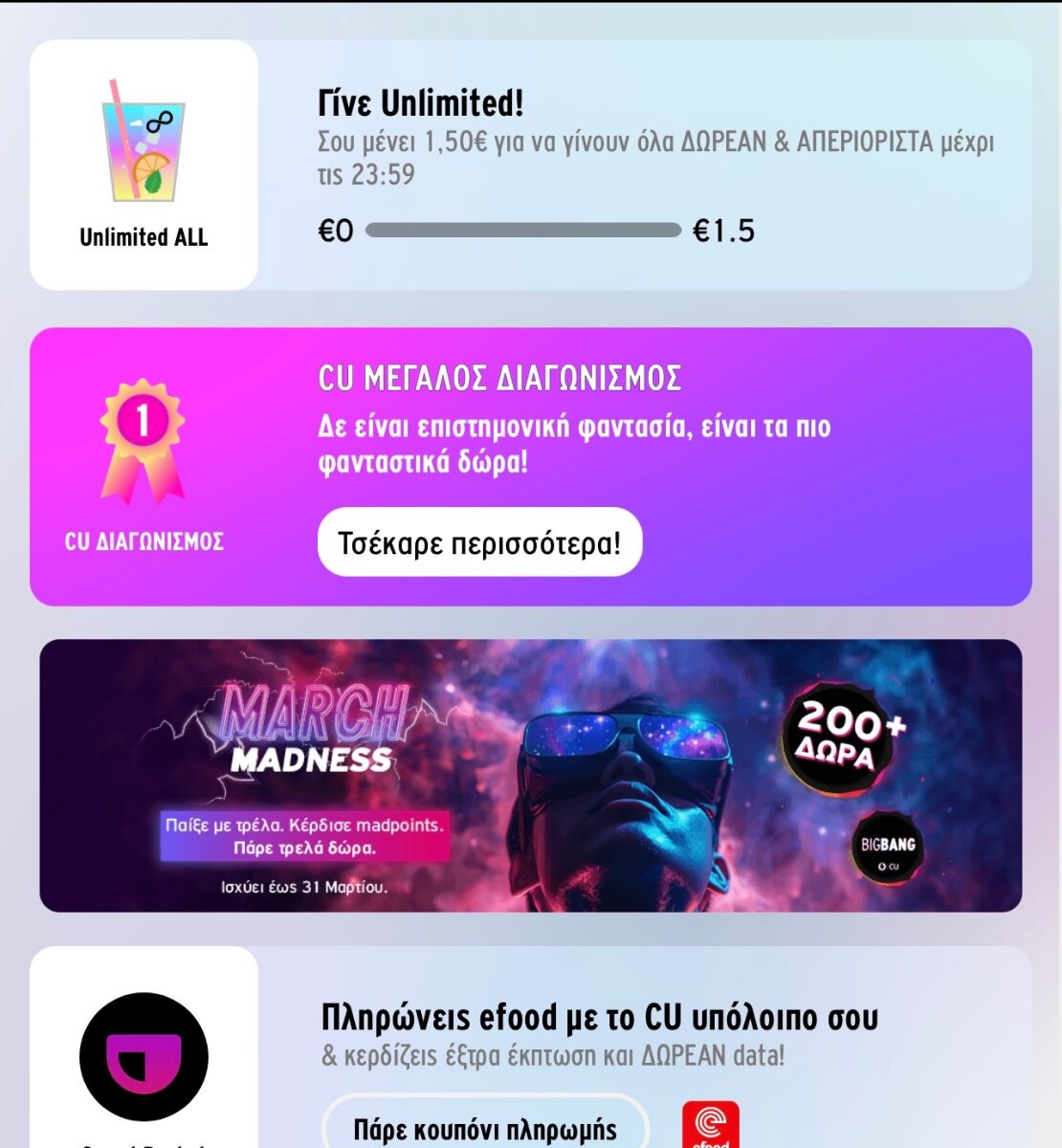Open the Γίνε Unlimited offer card
Viewport: 1062px width, 1148px height.
click(531, 165)
